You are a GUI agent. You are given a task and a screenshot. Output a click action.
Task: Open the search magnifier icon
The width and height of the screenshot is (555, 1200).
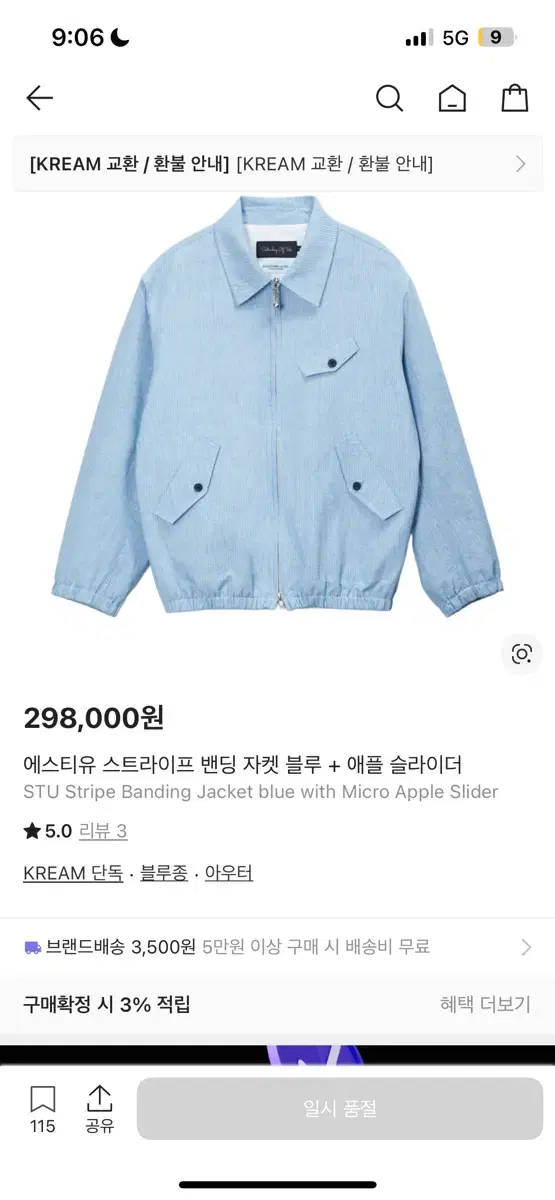tap(389, 98)
